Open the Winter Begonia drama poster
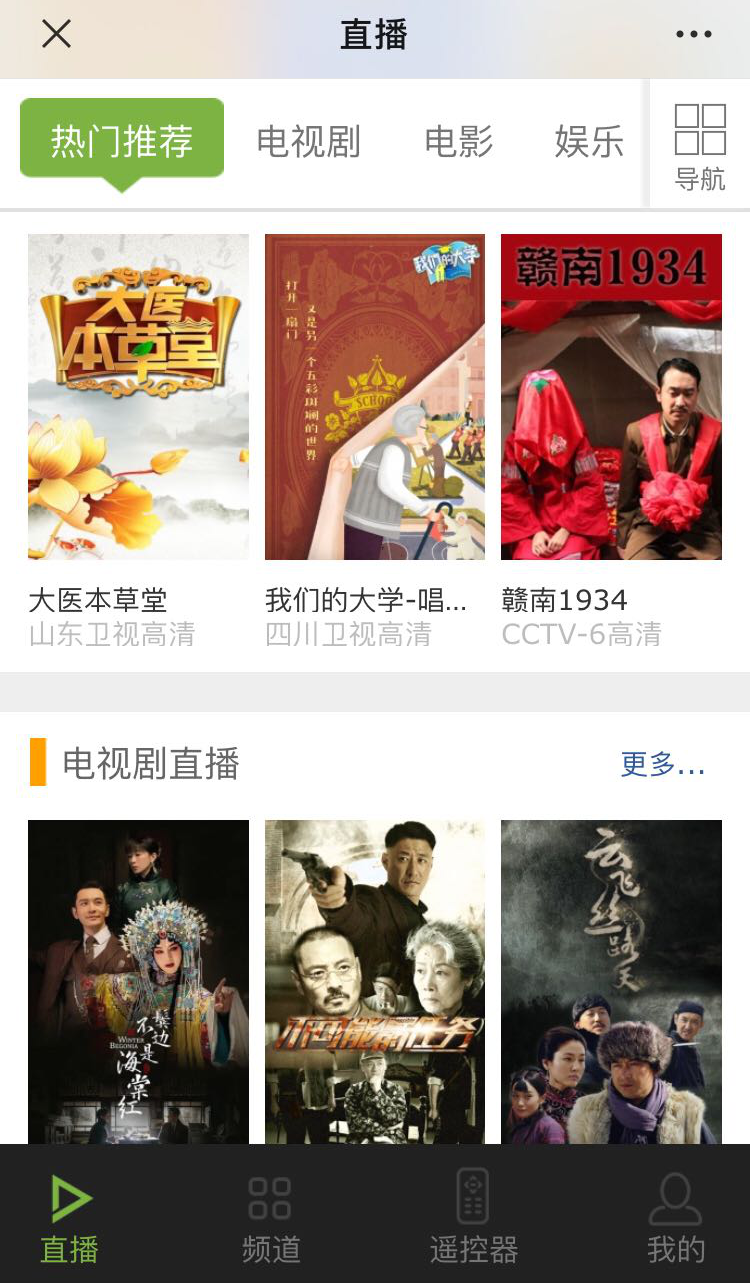 coord(138,982)
